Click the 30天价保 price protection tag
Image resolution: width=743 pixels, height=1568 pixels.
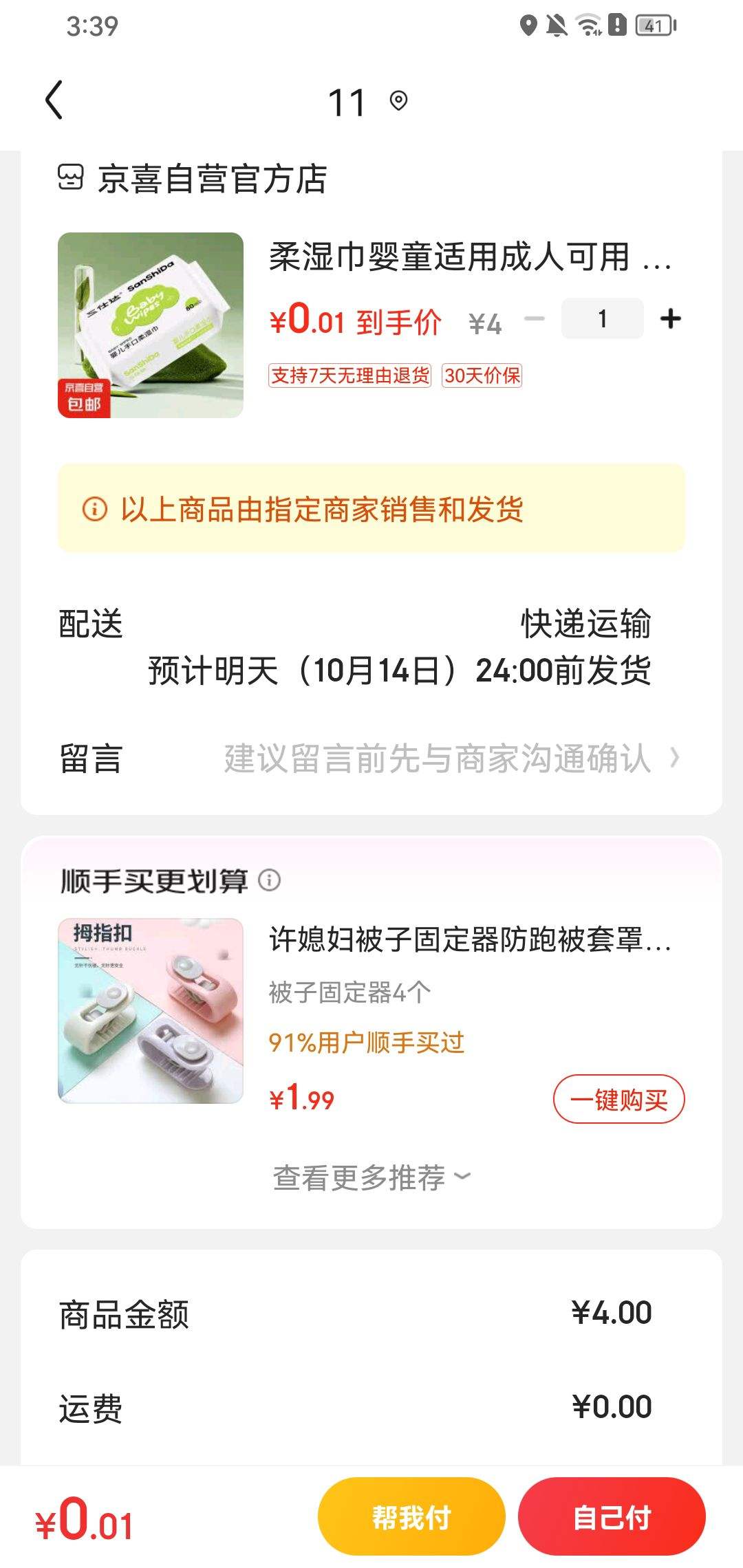point(484,377)
